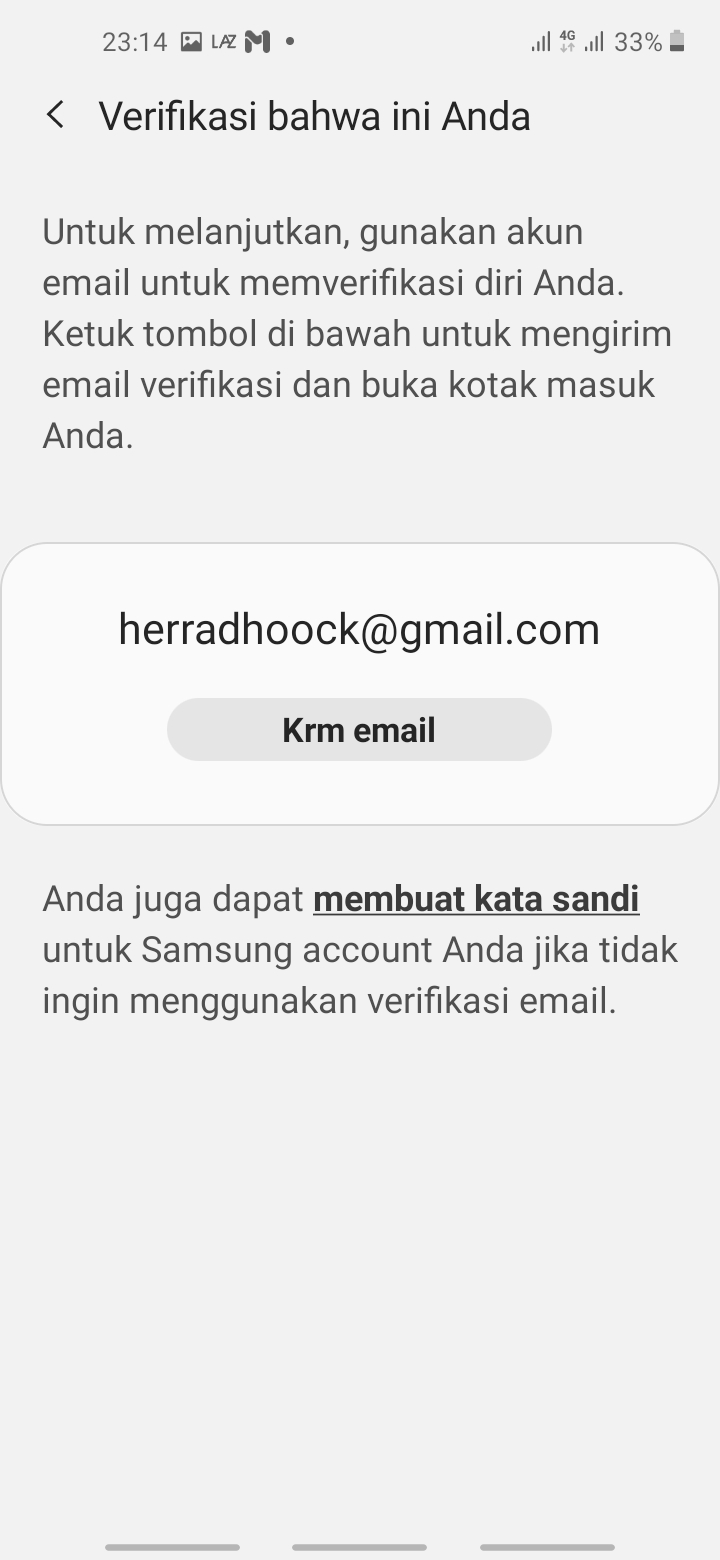Tap the system home button

point(359,1547)
